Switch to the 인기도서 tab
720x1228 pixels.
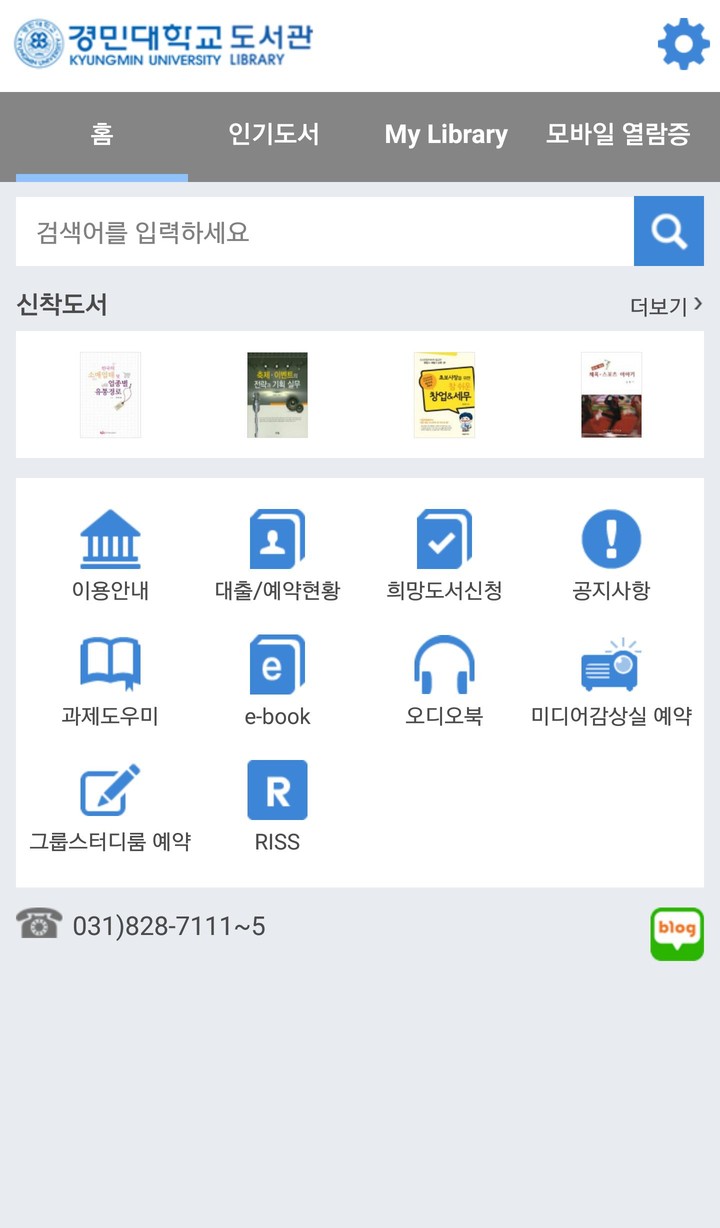tap(272, 136)
